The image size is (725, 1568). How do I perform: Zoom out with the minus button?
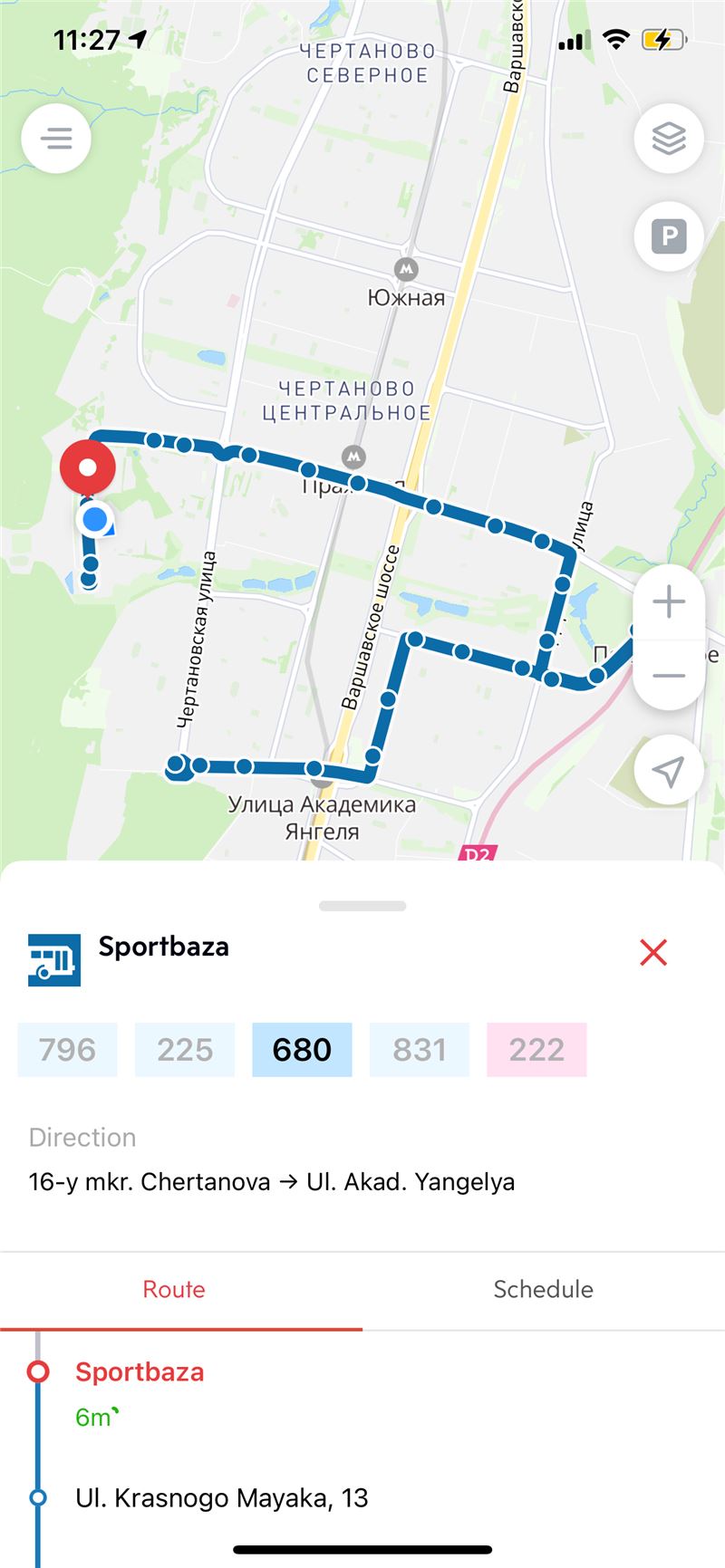[x=669, y=676]
